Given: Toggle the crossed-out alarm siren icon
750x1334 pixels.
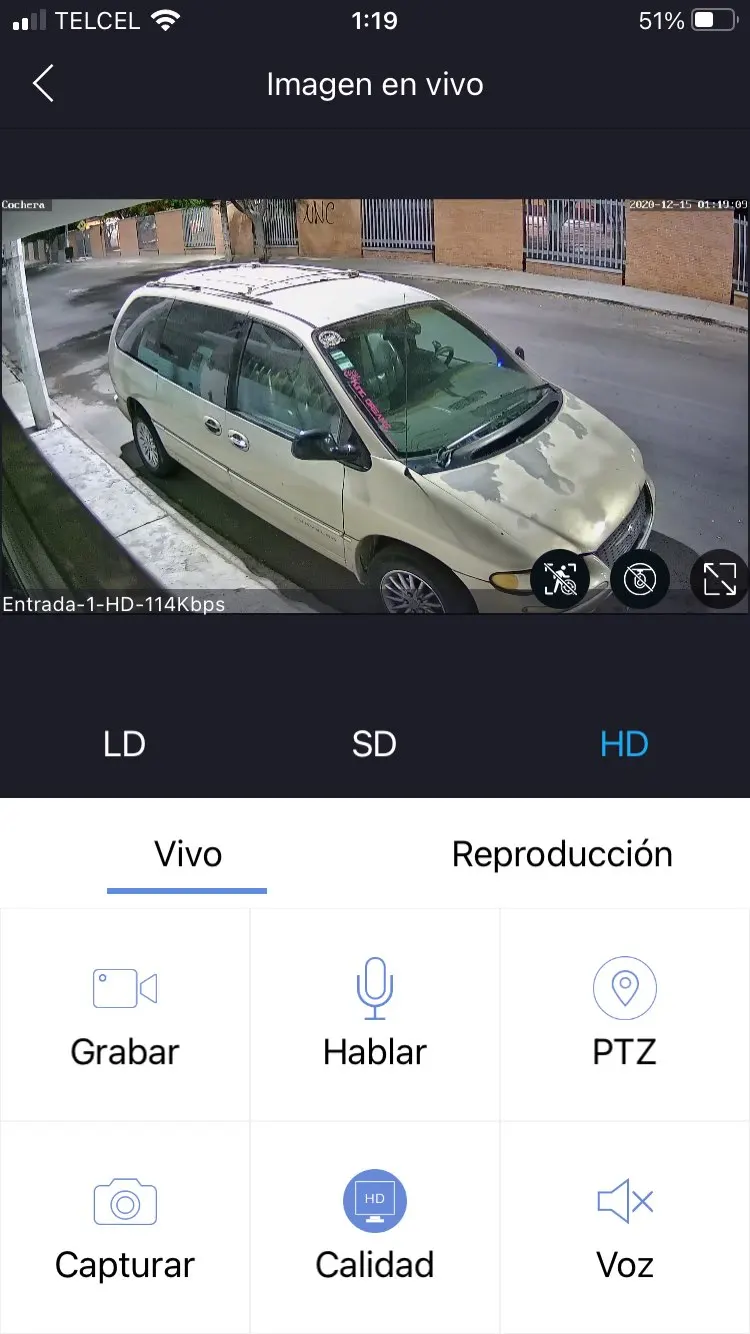Looking at the screenshot, I should [640, 579].
